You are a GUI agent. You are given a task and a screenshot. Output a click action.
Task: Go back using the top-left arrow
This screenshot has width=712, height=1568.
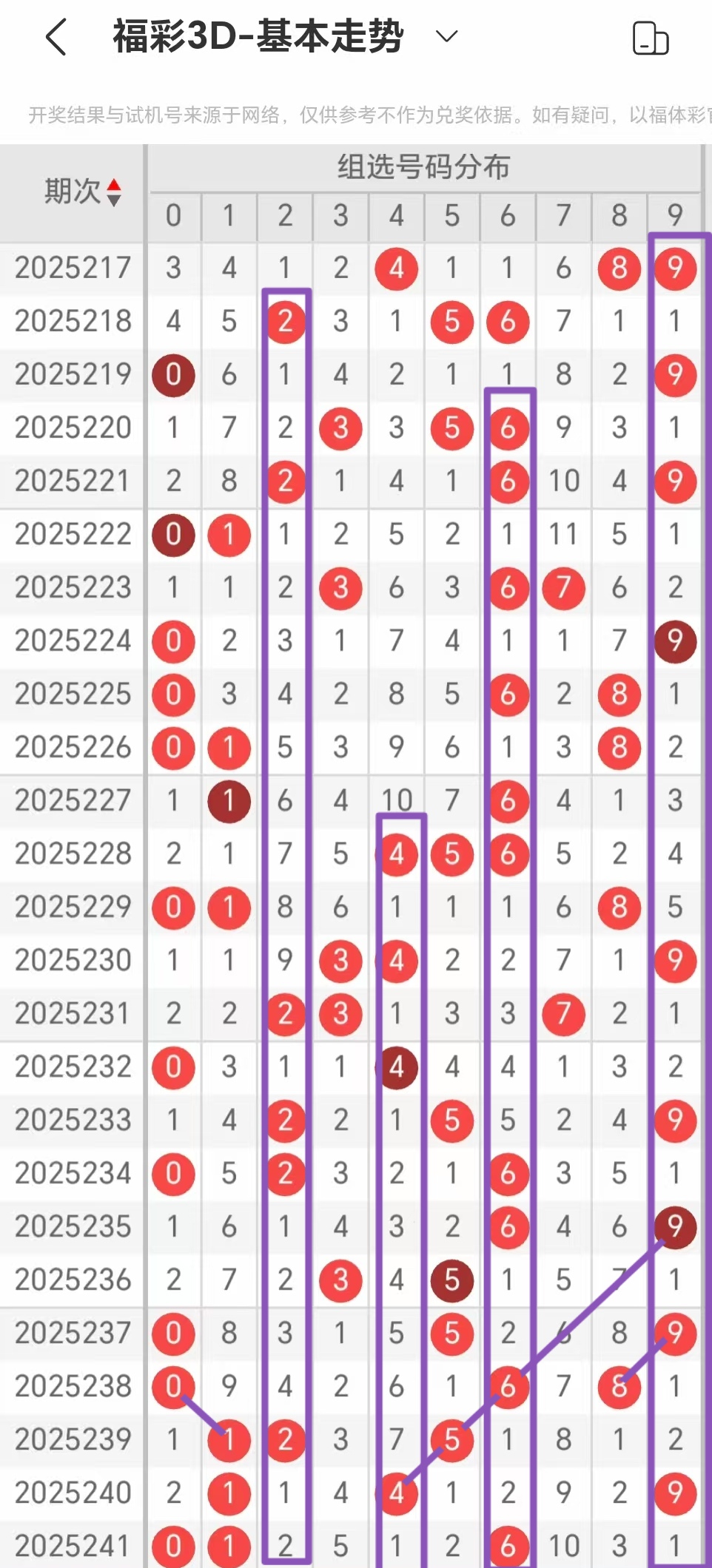tap(56, 37)
